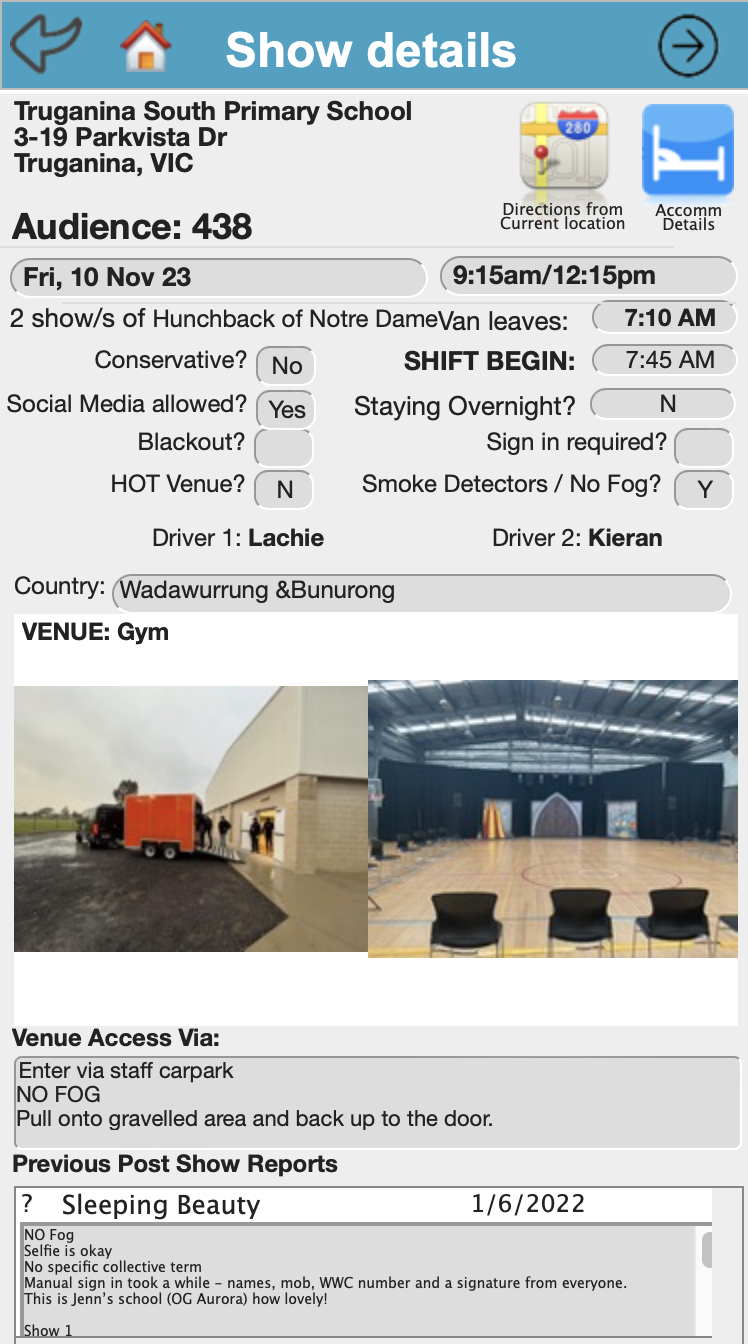
Task: Go back using the curved arrow
Action: tap(45, 45)
